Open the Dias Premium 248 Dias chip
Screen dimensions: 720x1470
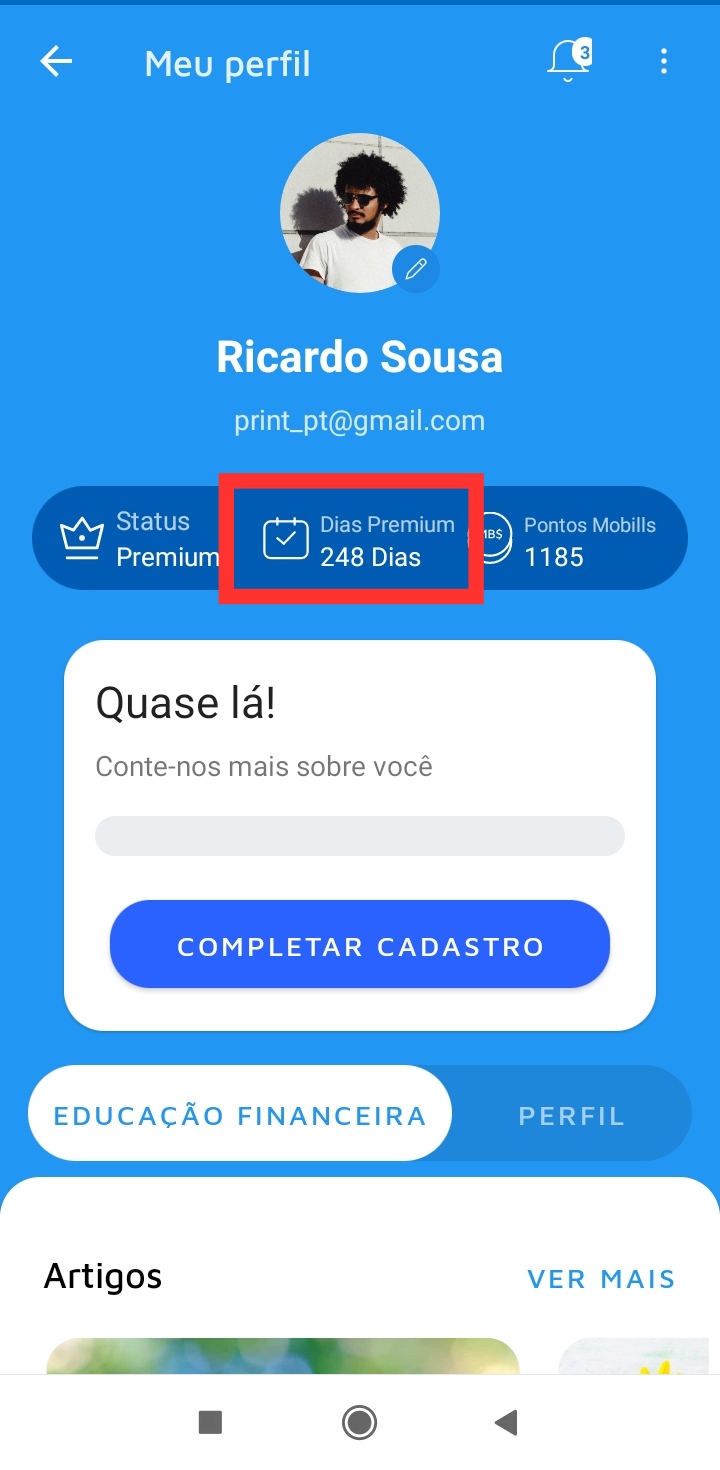pos(352,540)
